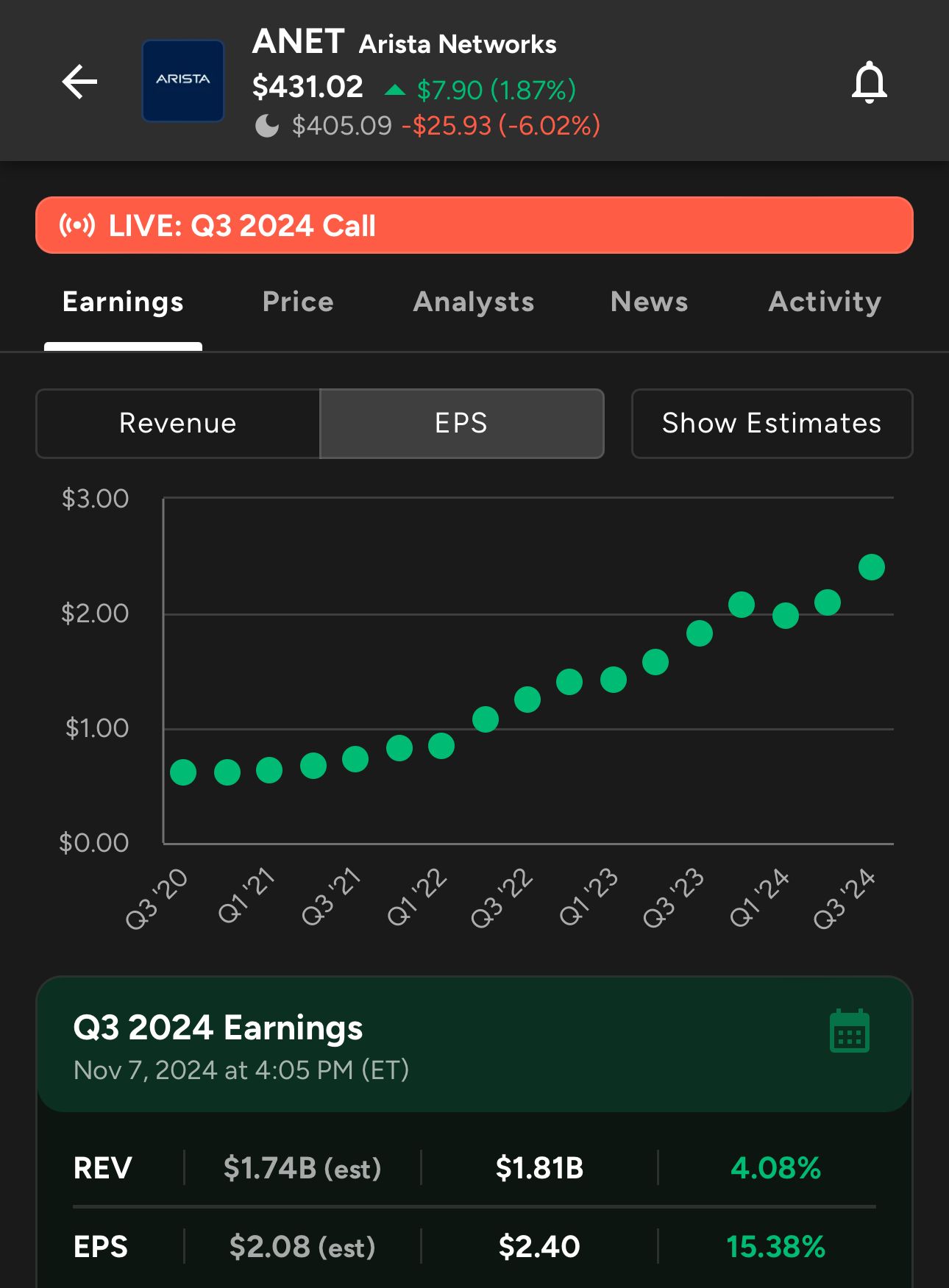
Task: Select the Activity tab
Action: click(824, 302)
